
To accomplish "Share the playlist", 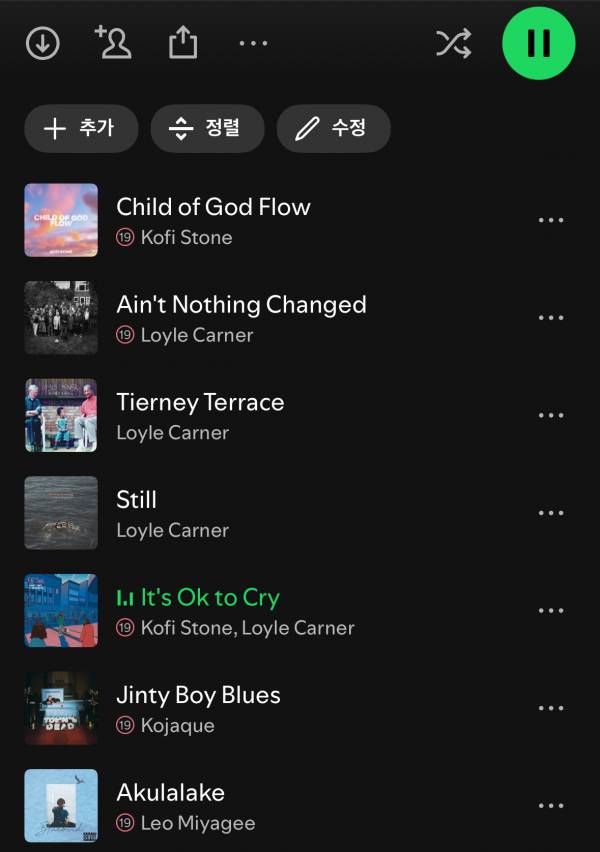I will [x=183, y=43].
